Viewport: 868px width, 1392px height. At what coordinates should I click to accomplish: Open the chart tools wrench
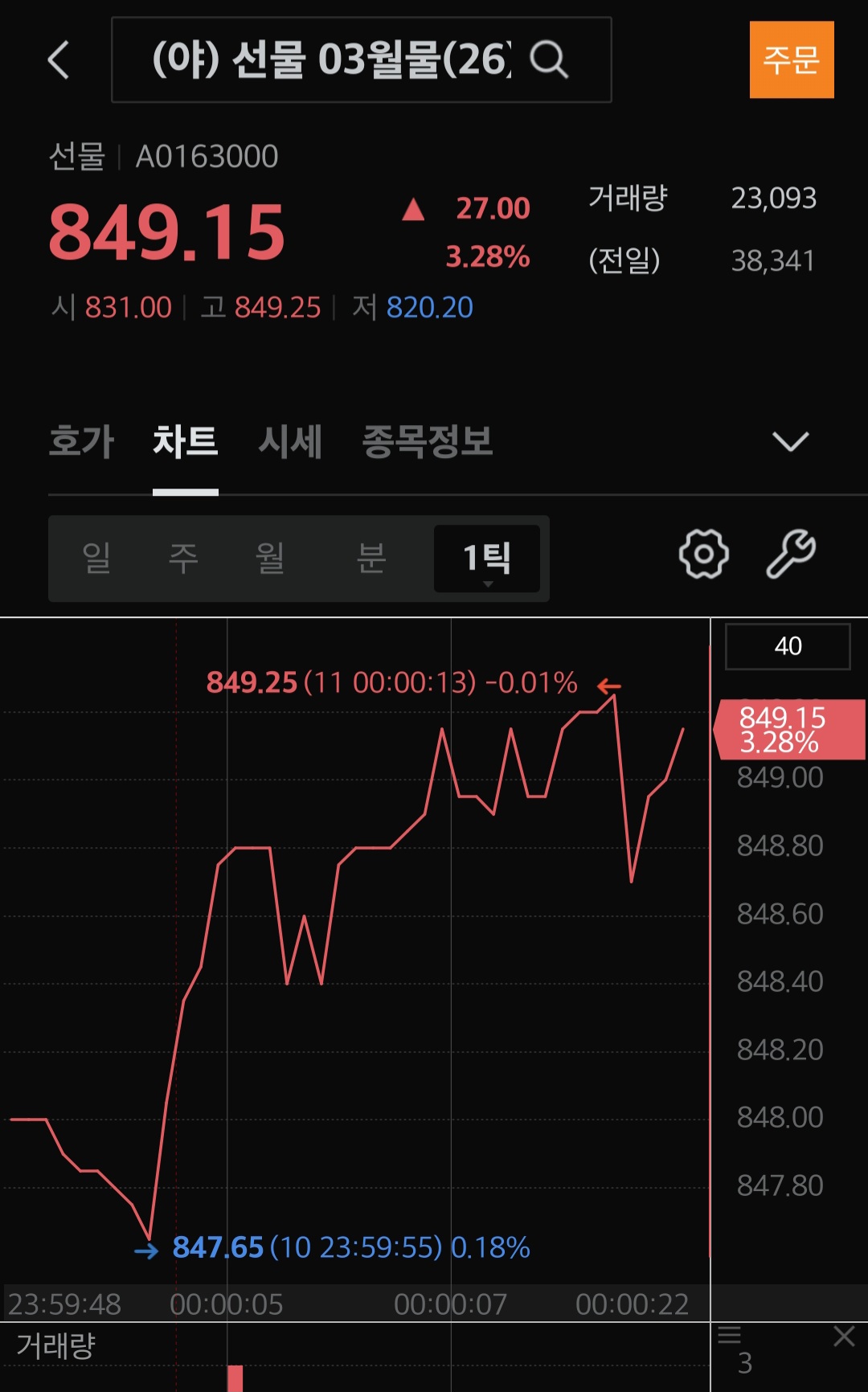pyautogui.click(x=791, y=555)
